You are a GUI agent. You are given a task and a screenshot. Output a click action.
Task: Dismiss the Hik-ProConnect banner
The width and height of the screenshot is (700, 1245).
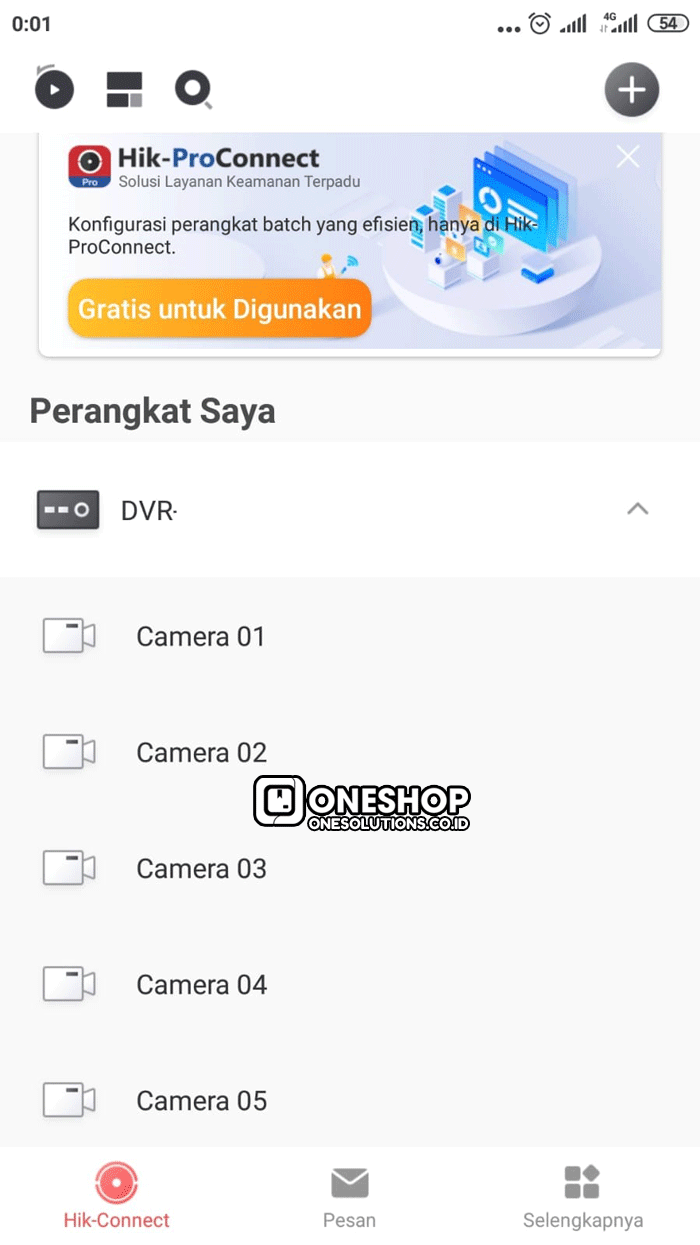coord(628,157)
